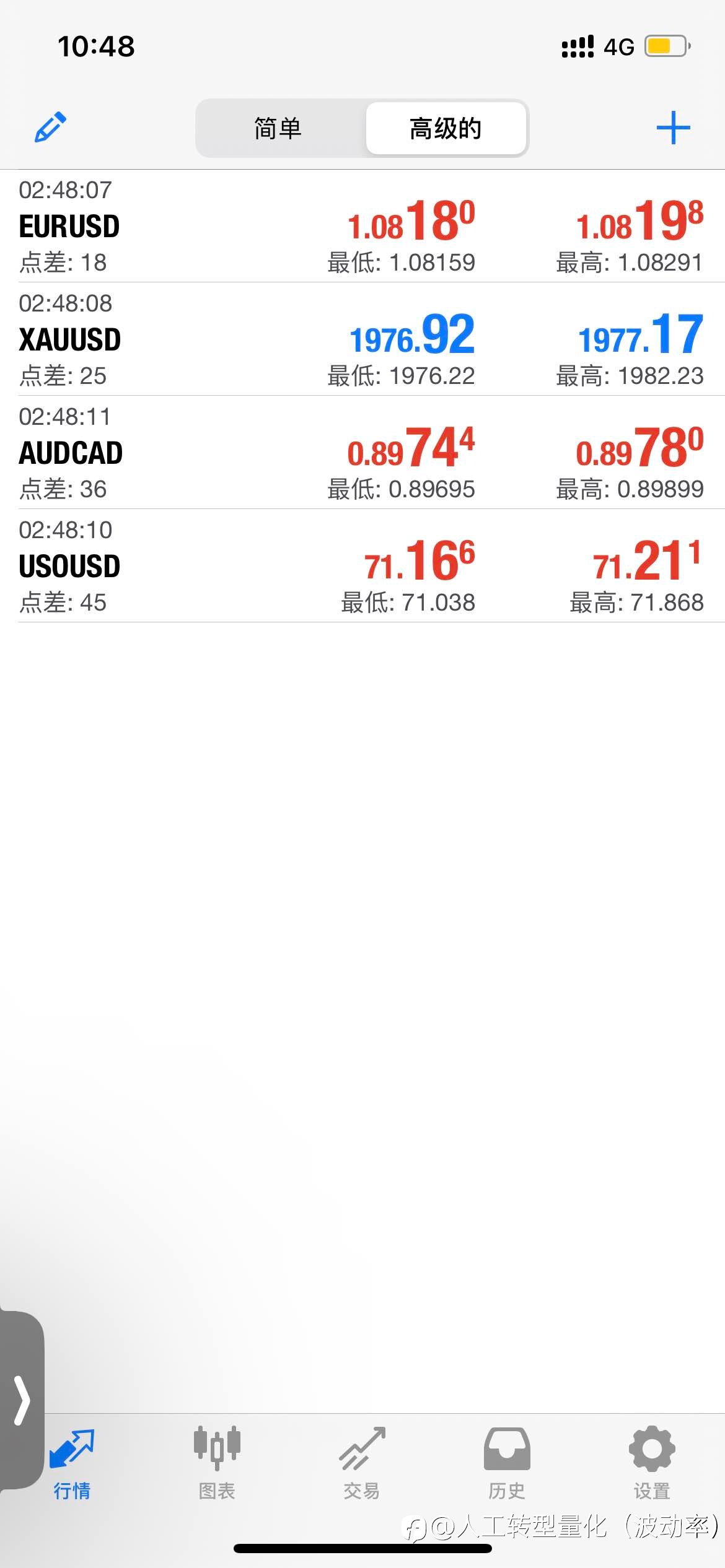This screenshot has height=1568, width=725.
Task: Open the EURUSD quote row
Action: coord(362,226)
